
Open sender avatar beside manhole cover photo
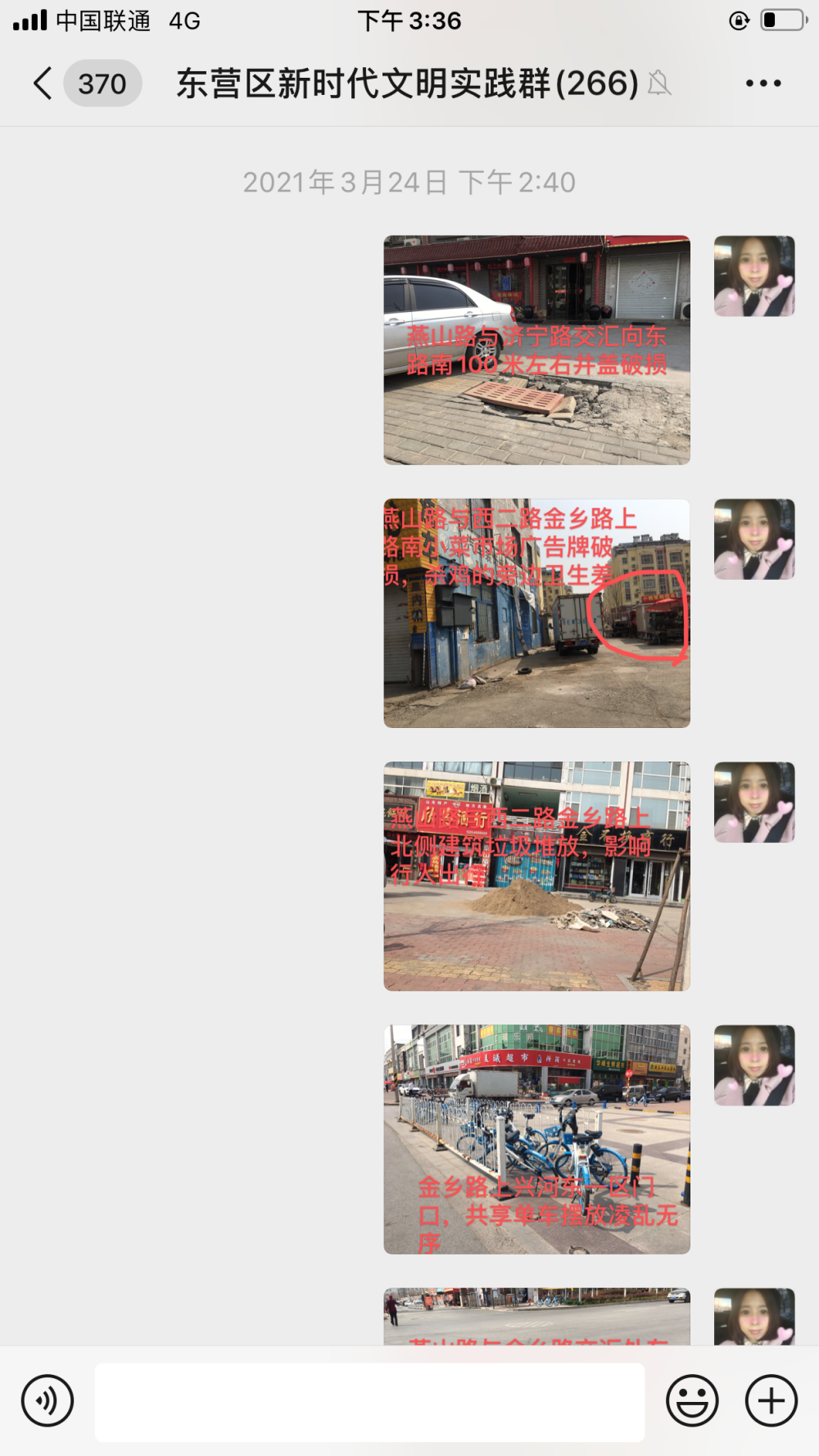(754, 276)
